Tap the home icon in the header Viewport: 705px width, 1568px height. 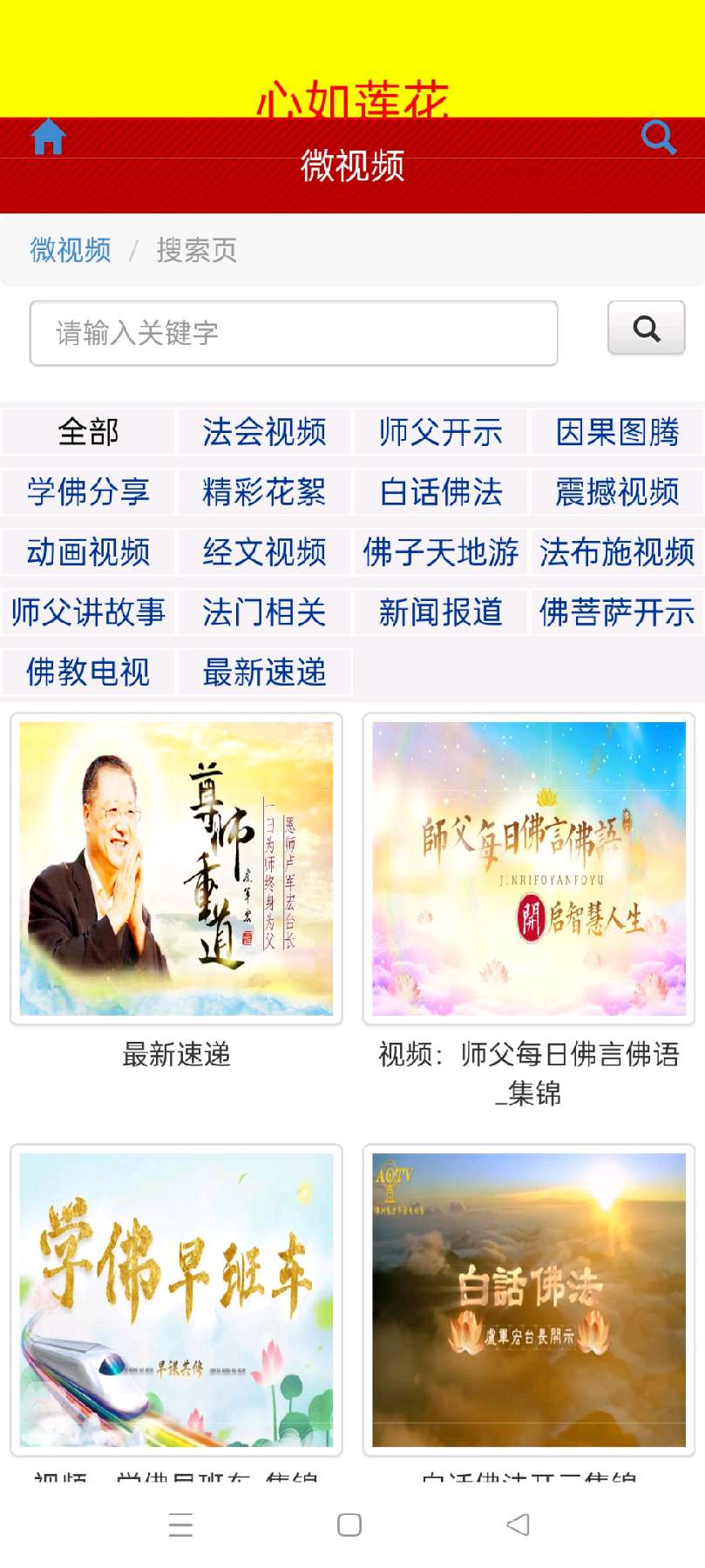point(49,137)
